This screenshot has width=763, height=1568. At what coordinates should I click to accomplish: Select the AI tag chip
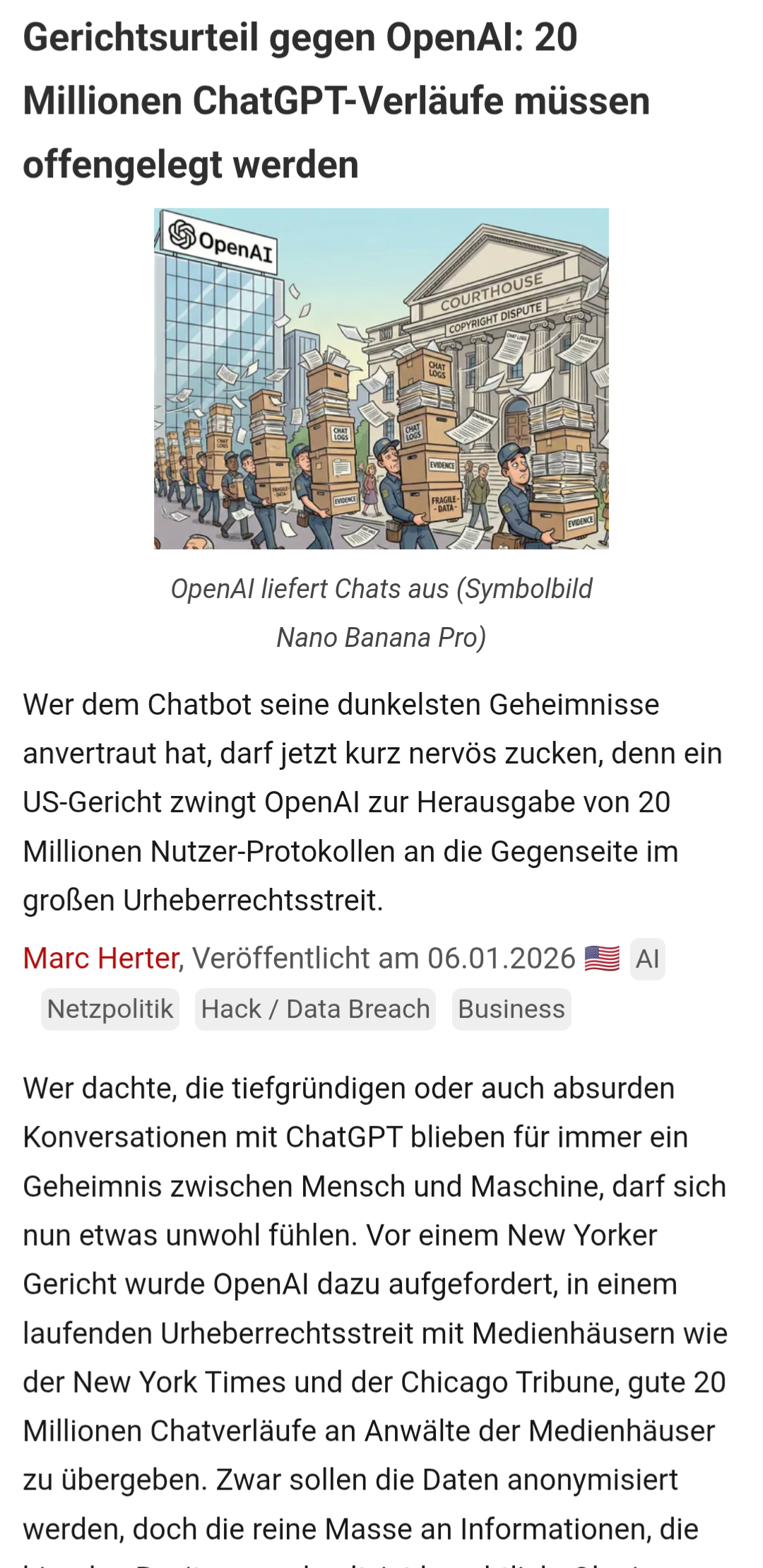647,959
